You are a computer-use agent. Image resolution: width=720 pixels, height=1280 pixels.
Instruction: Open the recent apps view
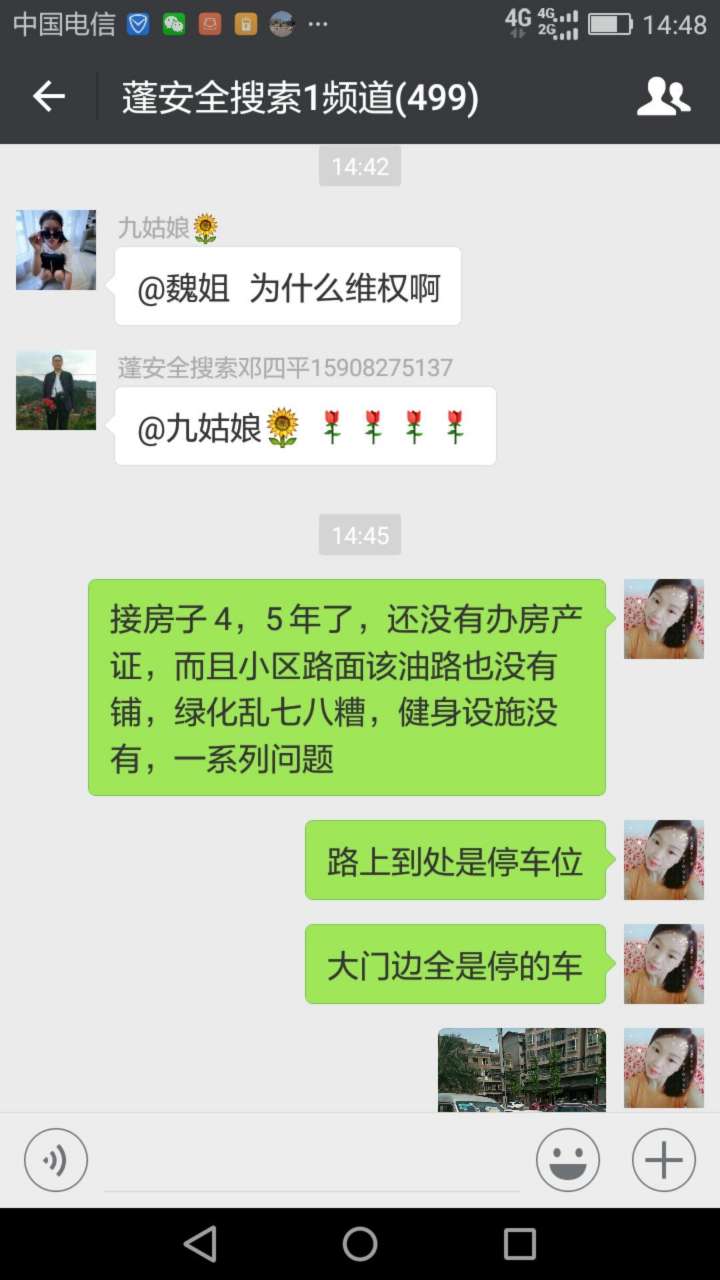point(519,1244)
